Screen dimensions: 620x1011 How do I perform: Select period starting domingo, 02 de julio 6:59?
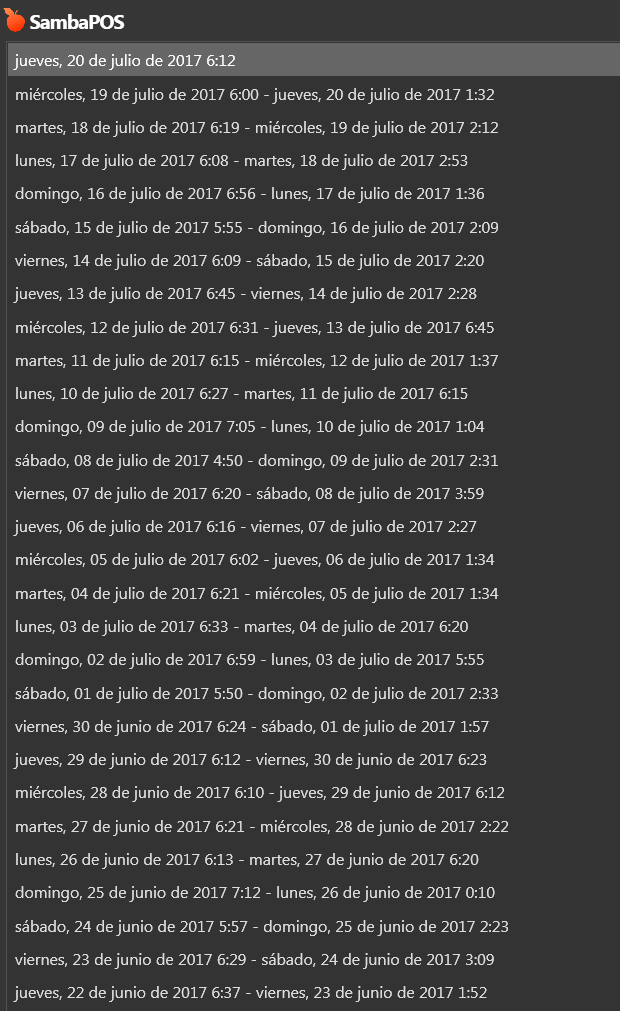tap(314, 660)
